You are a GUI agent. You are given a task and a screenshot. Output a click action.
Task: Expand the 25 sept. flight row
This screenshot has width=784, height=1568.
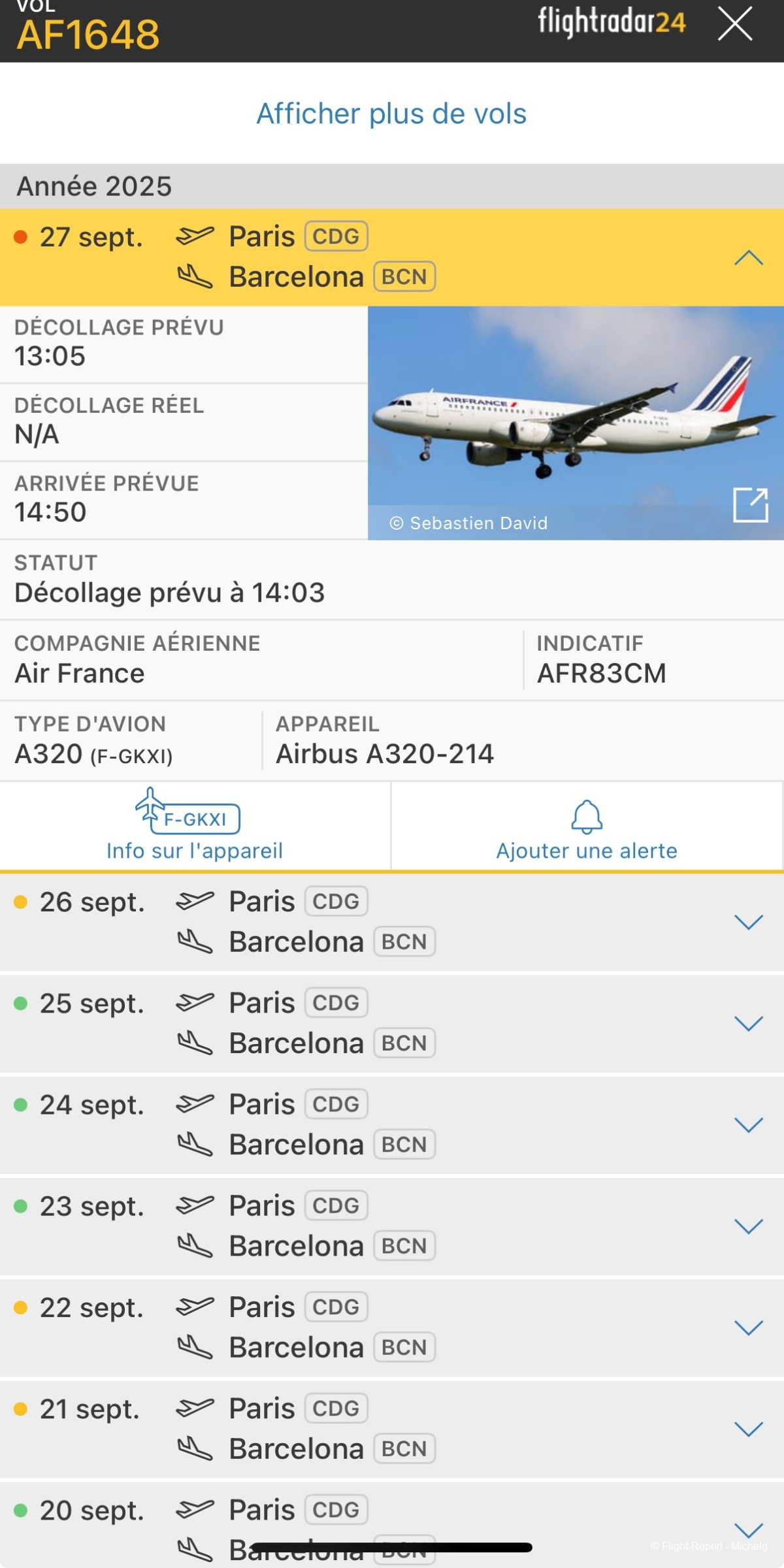click(748, 1023)
